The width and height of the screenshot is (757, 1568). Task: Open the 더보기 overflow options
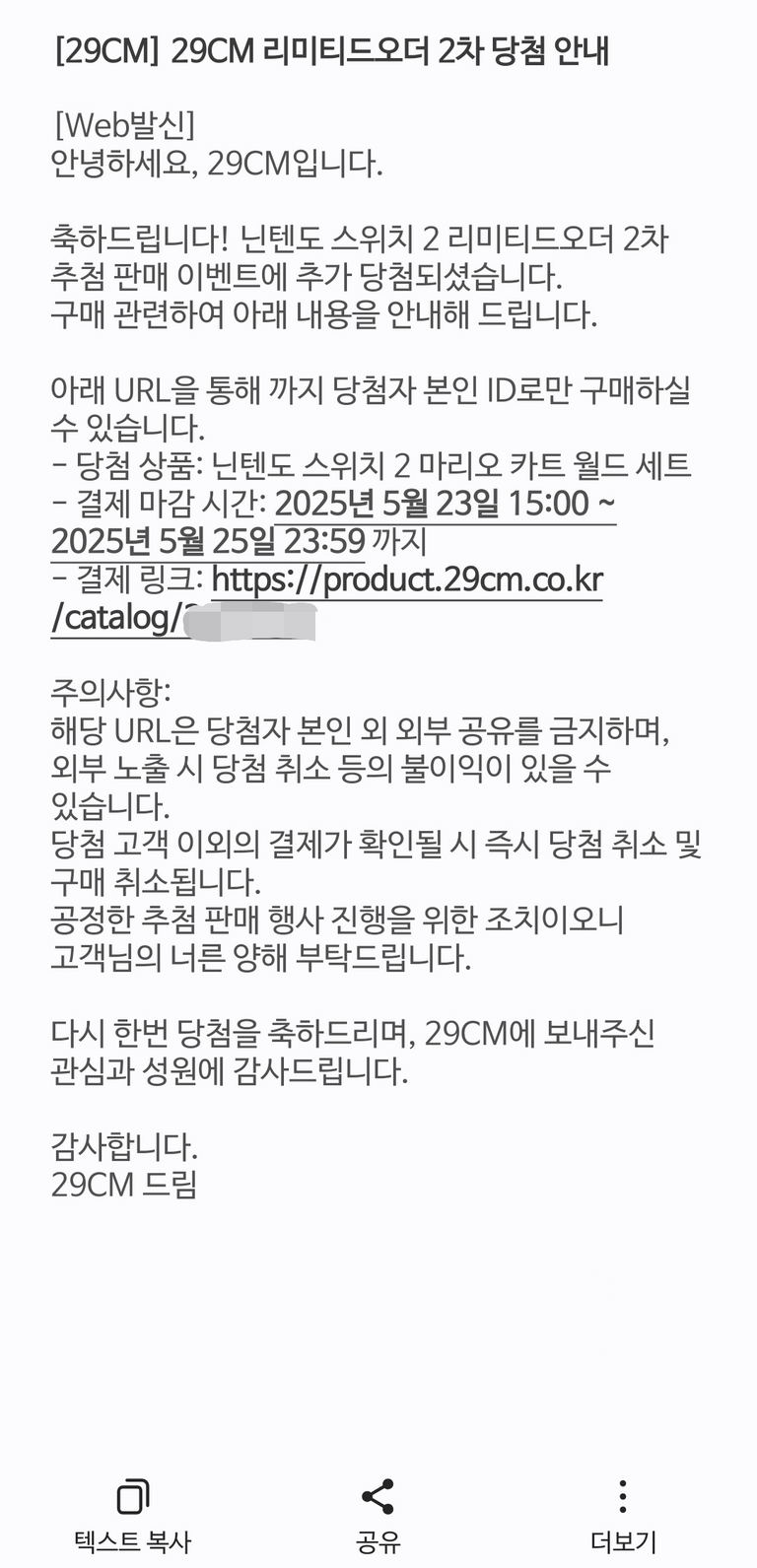point(622,1514)
